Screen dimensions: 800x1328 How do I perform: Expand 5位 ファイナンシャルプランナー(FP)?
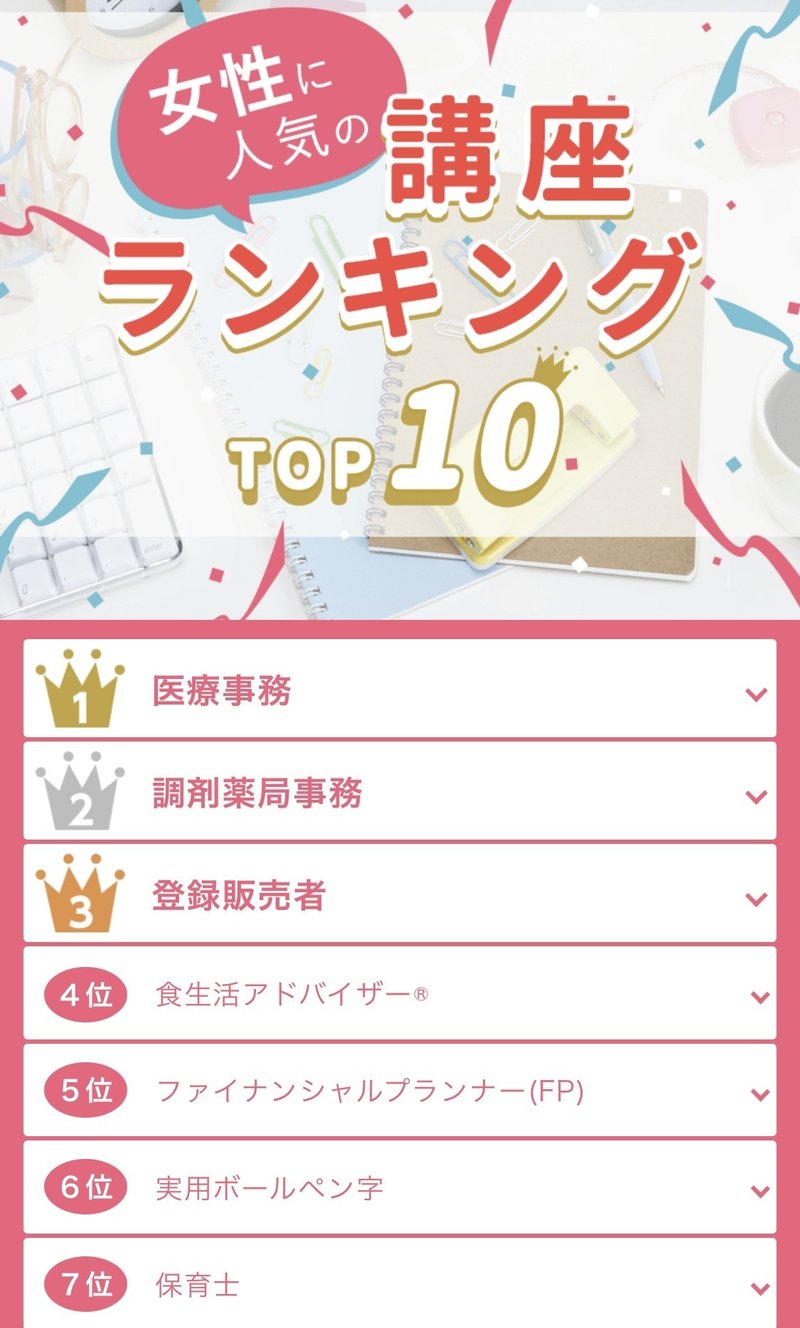(x=400, y=1091)
